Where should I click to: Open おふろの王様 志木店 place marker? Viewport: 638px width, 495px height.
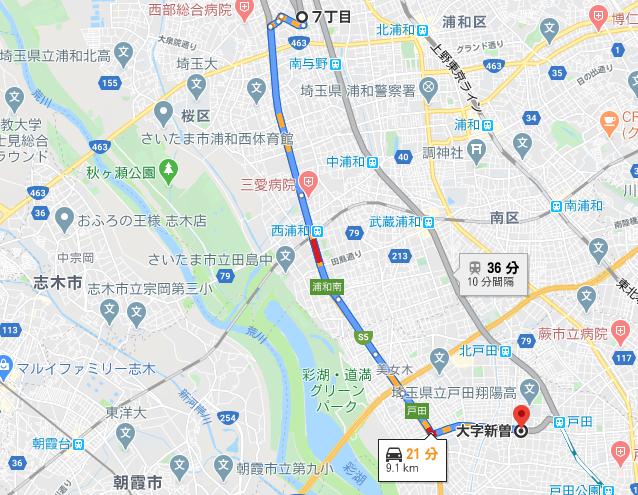(64, 217)
